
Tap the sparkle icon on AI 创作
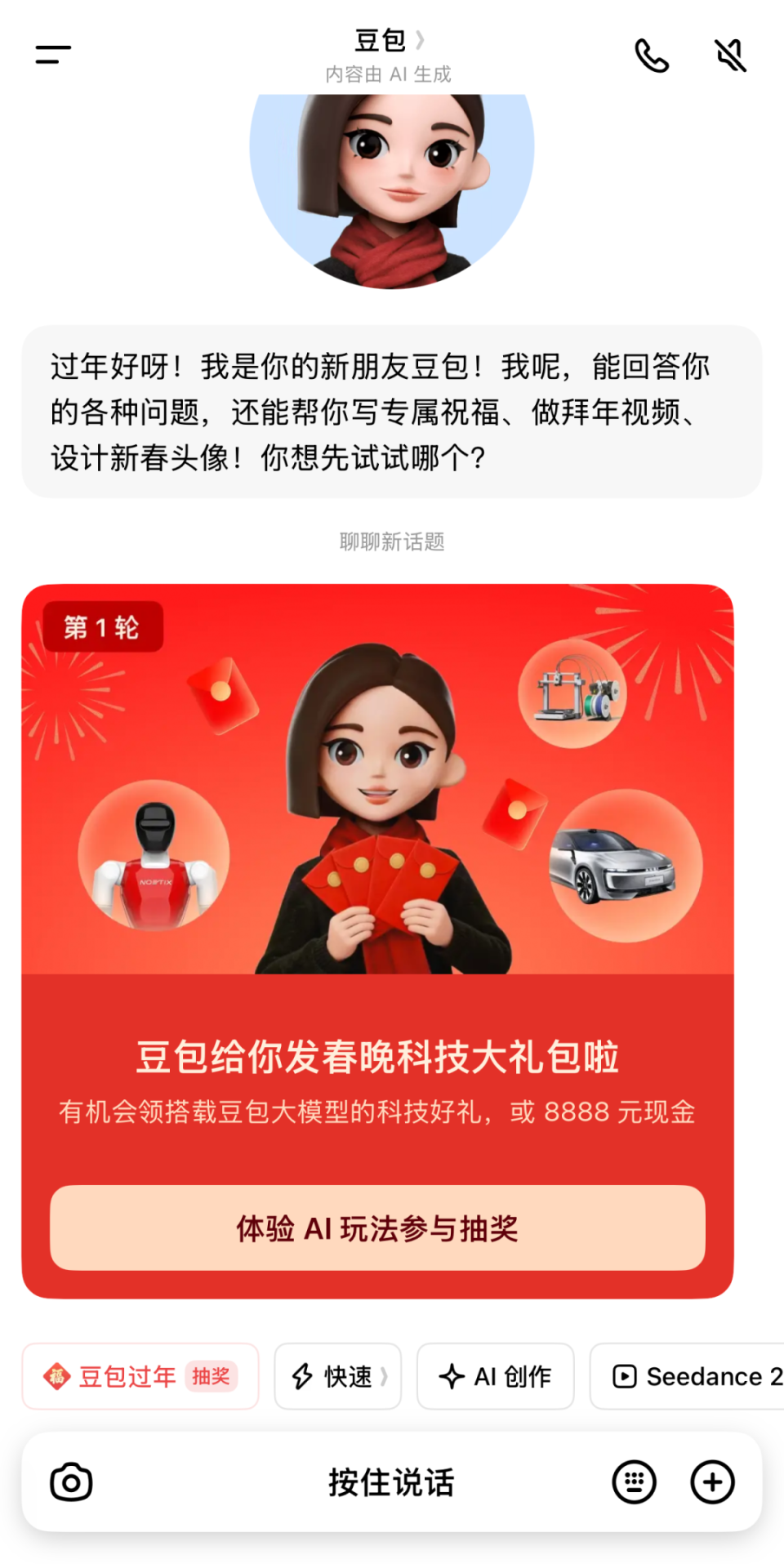[450, 1376]
